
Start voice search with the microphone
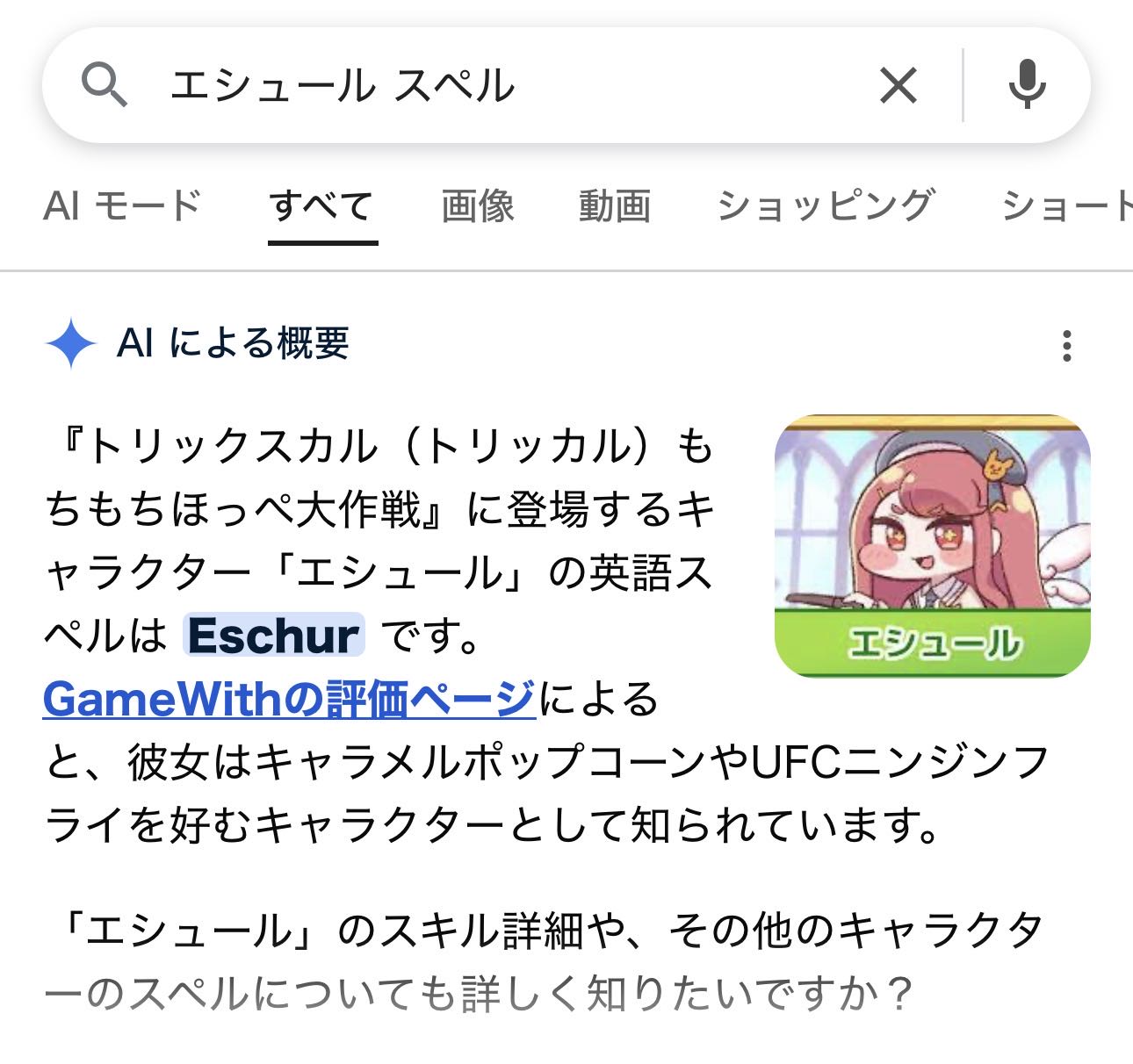tap(1027, 86)
